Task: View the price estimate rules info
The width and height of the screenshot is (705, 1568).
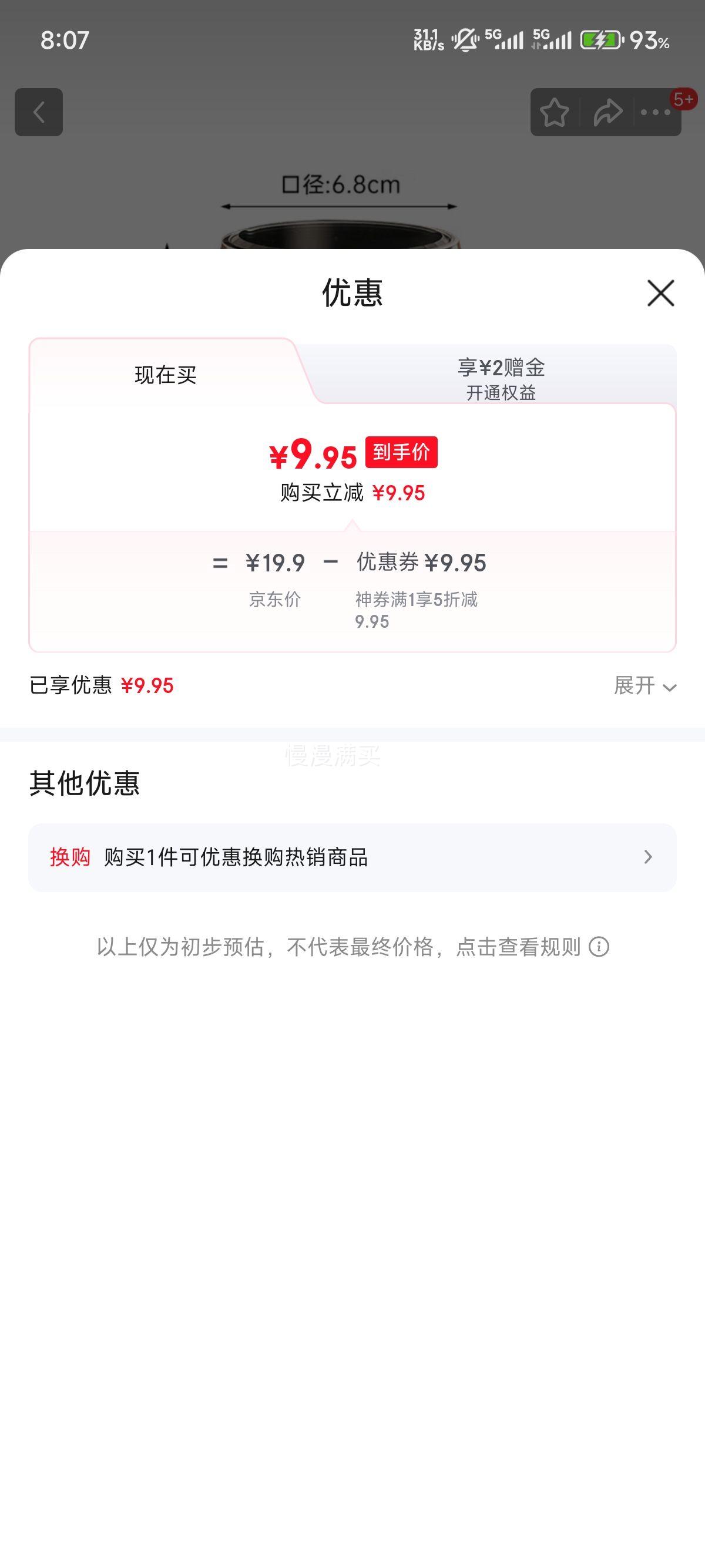Action: pos(599,947)
